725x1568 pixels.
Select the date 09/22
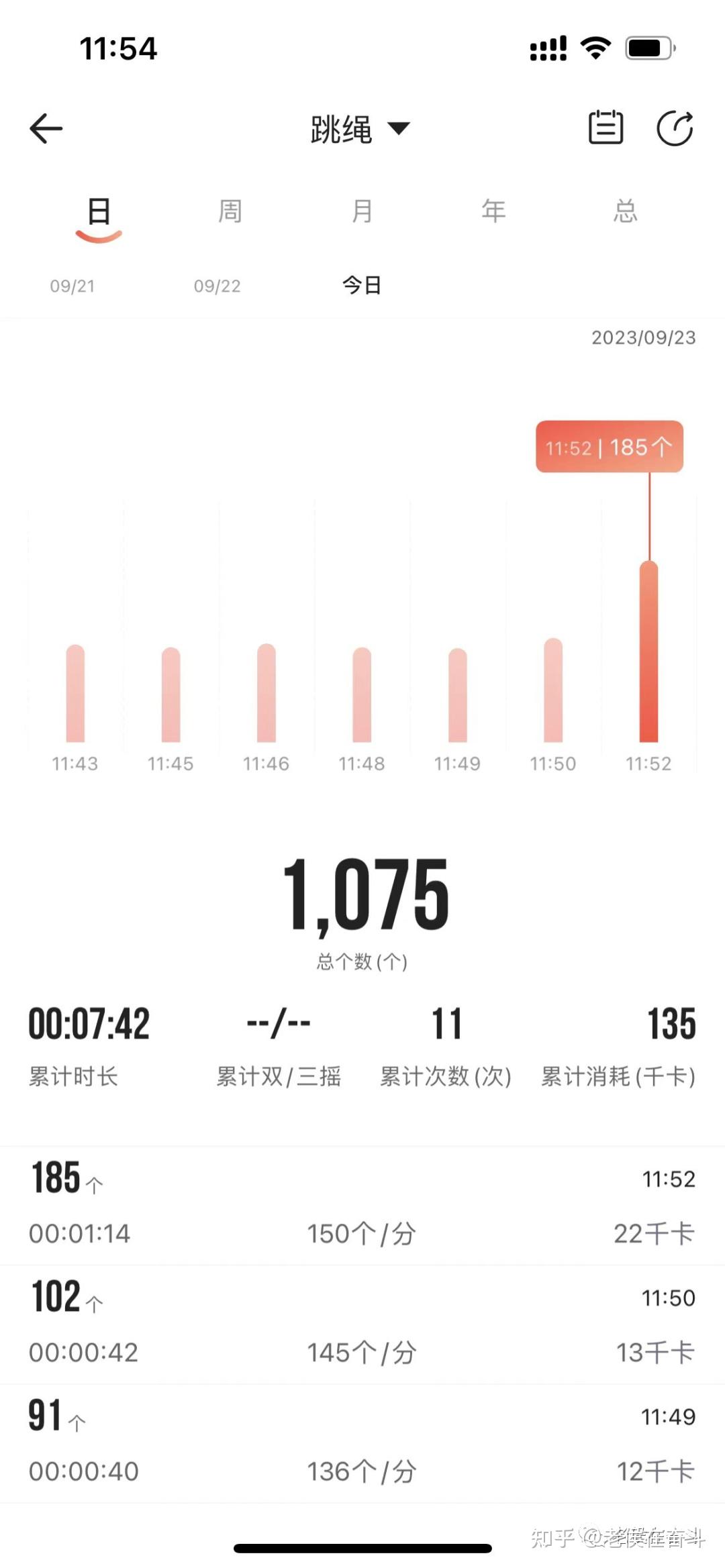(217, 286)
